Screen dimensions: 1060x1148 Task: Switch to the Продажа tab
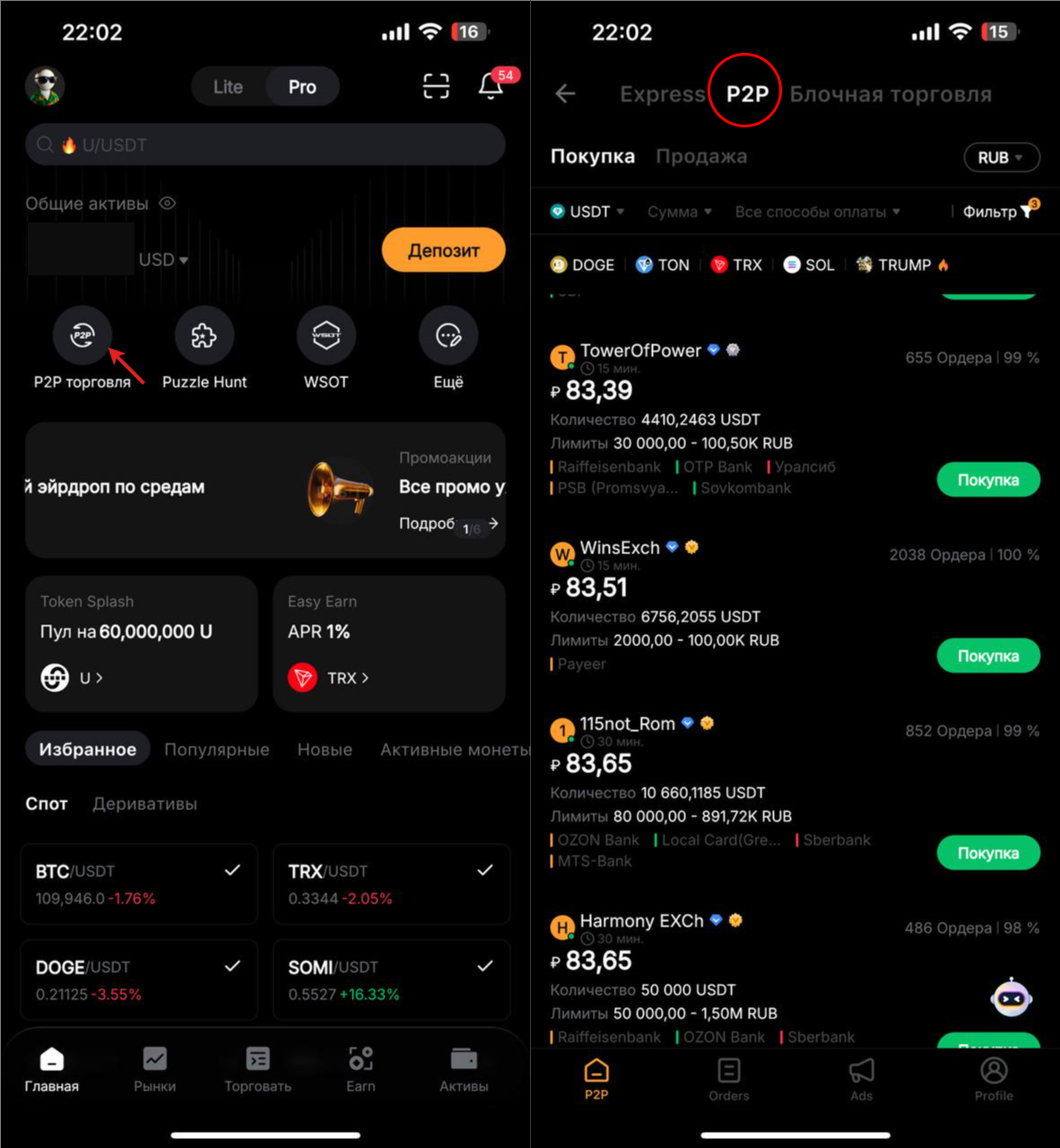(x=701, y=157)
